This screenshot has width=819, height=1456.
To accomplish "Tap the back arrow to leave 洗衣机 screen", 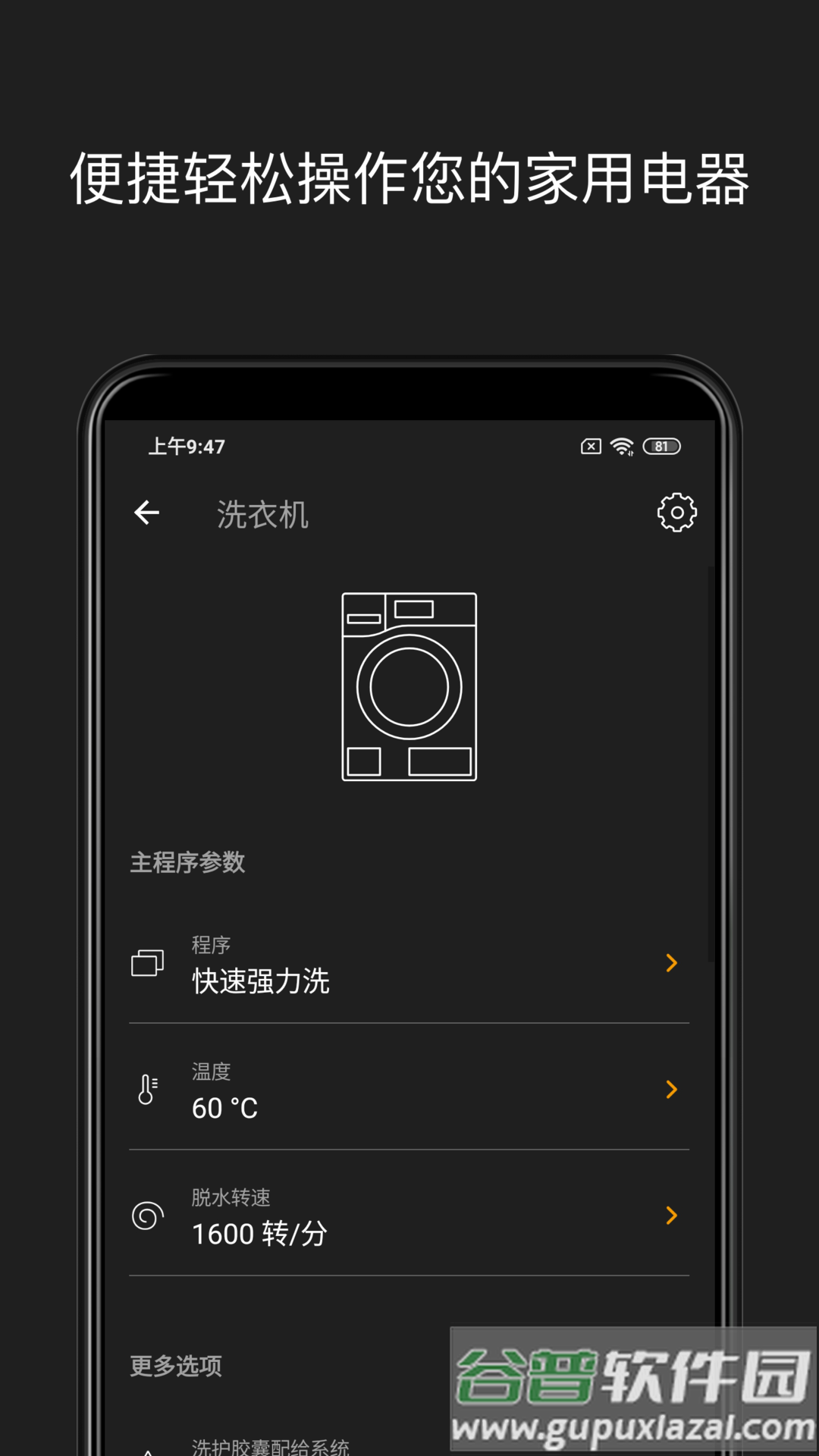I will coord(146,513).
